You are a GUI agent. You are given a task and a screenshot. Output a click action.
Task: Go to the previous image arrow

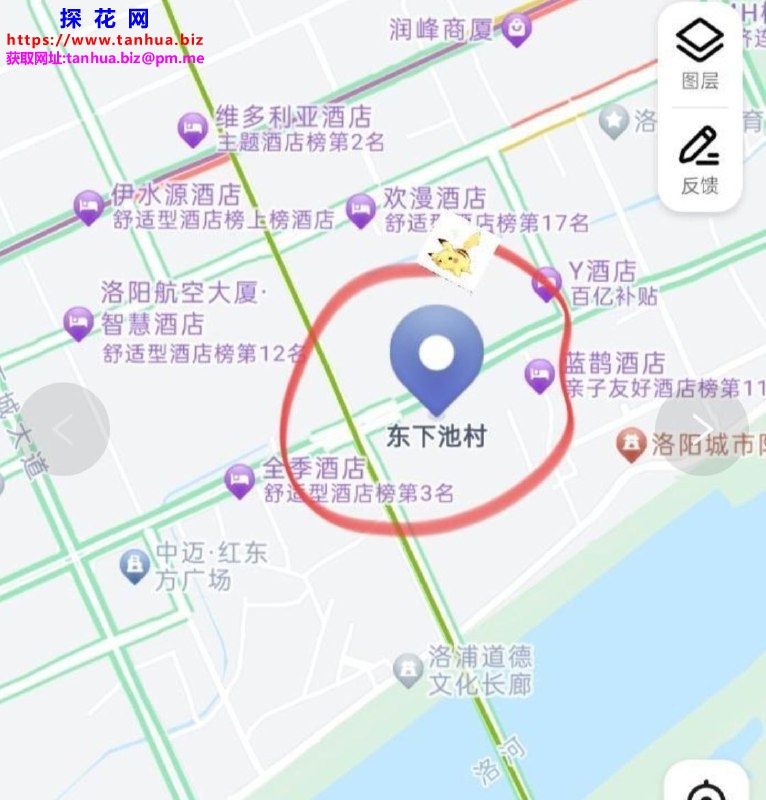(64, 429)
